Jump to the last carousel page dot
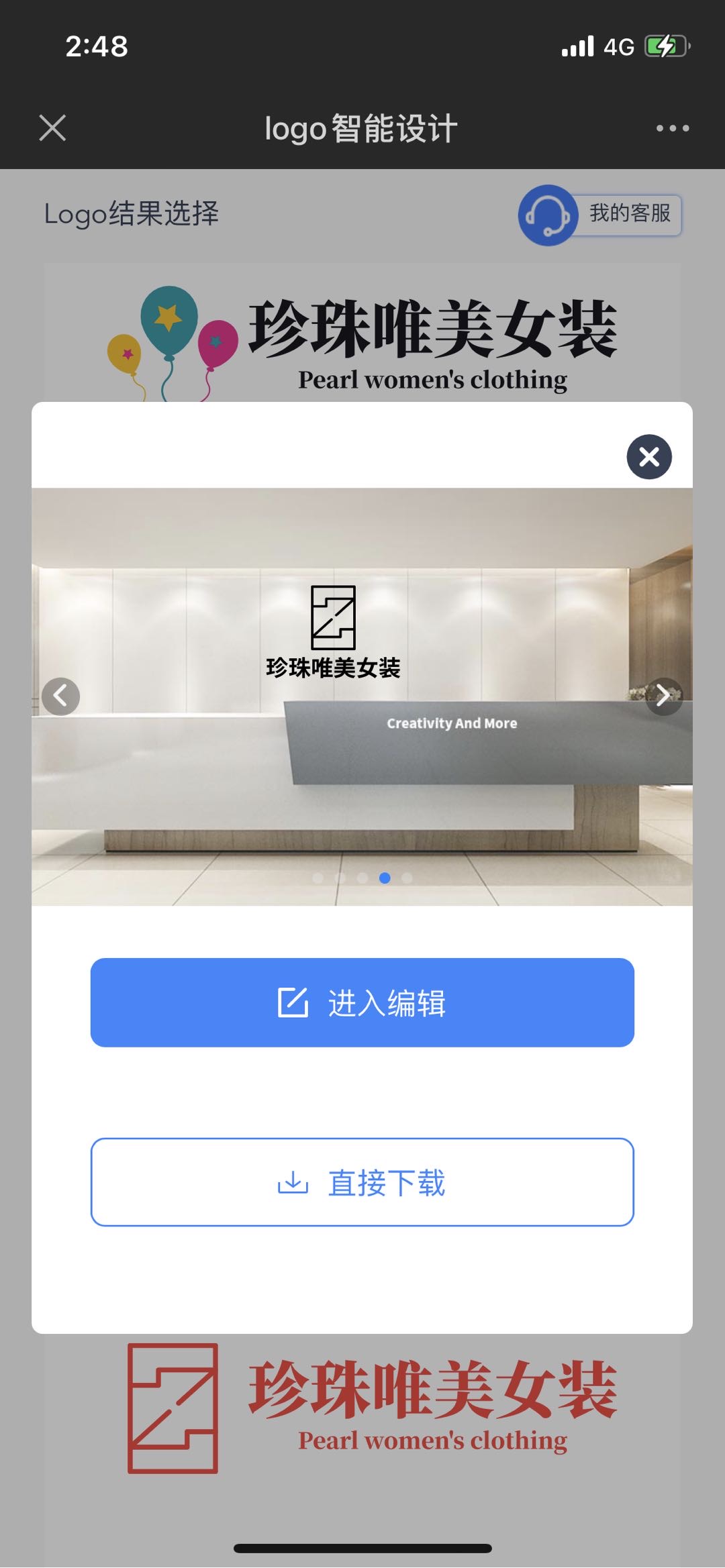Image resolution: width=725 pixels, height=1568 pixels. coord(407,878)
